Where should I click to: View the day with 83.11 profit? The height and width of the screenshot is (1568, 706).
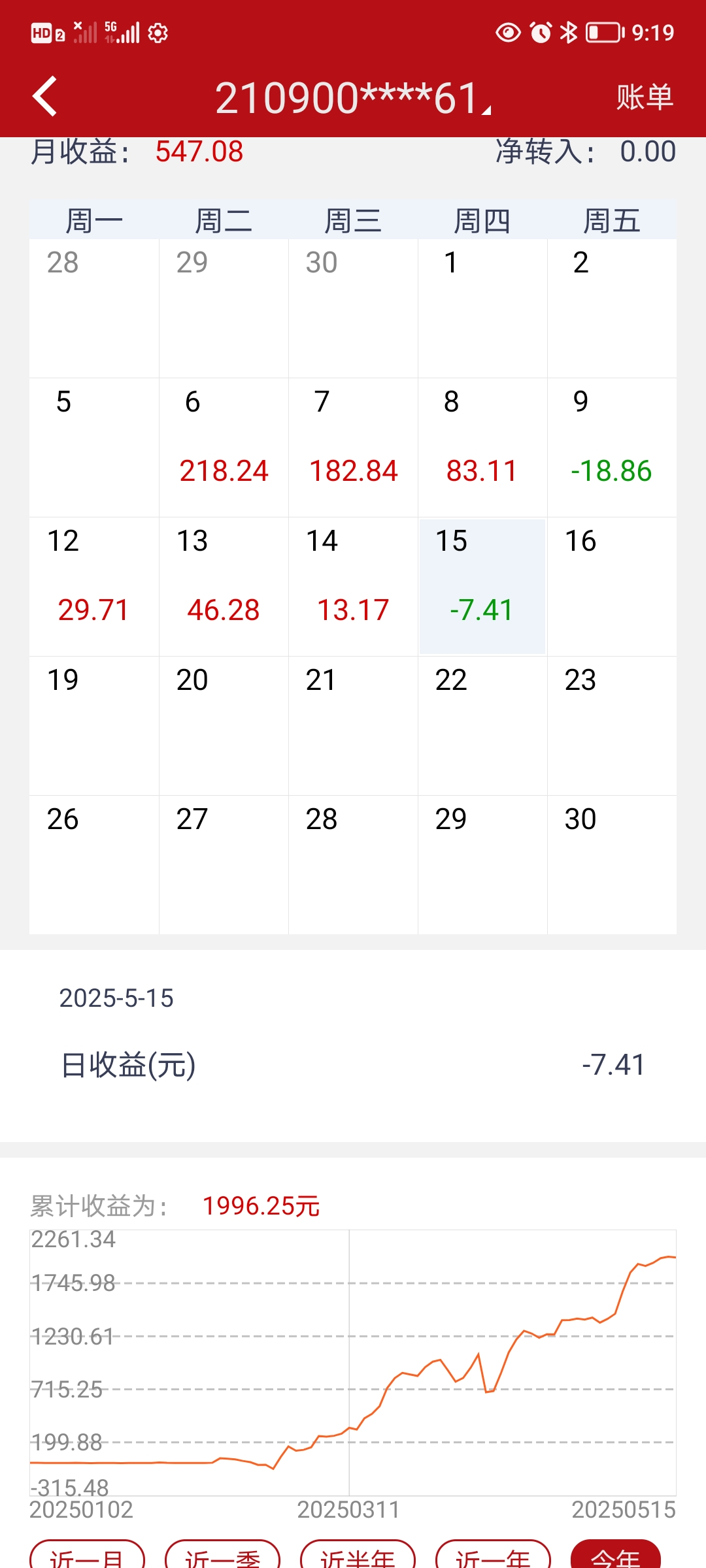[x=482, y=448]
